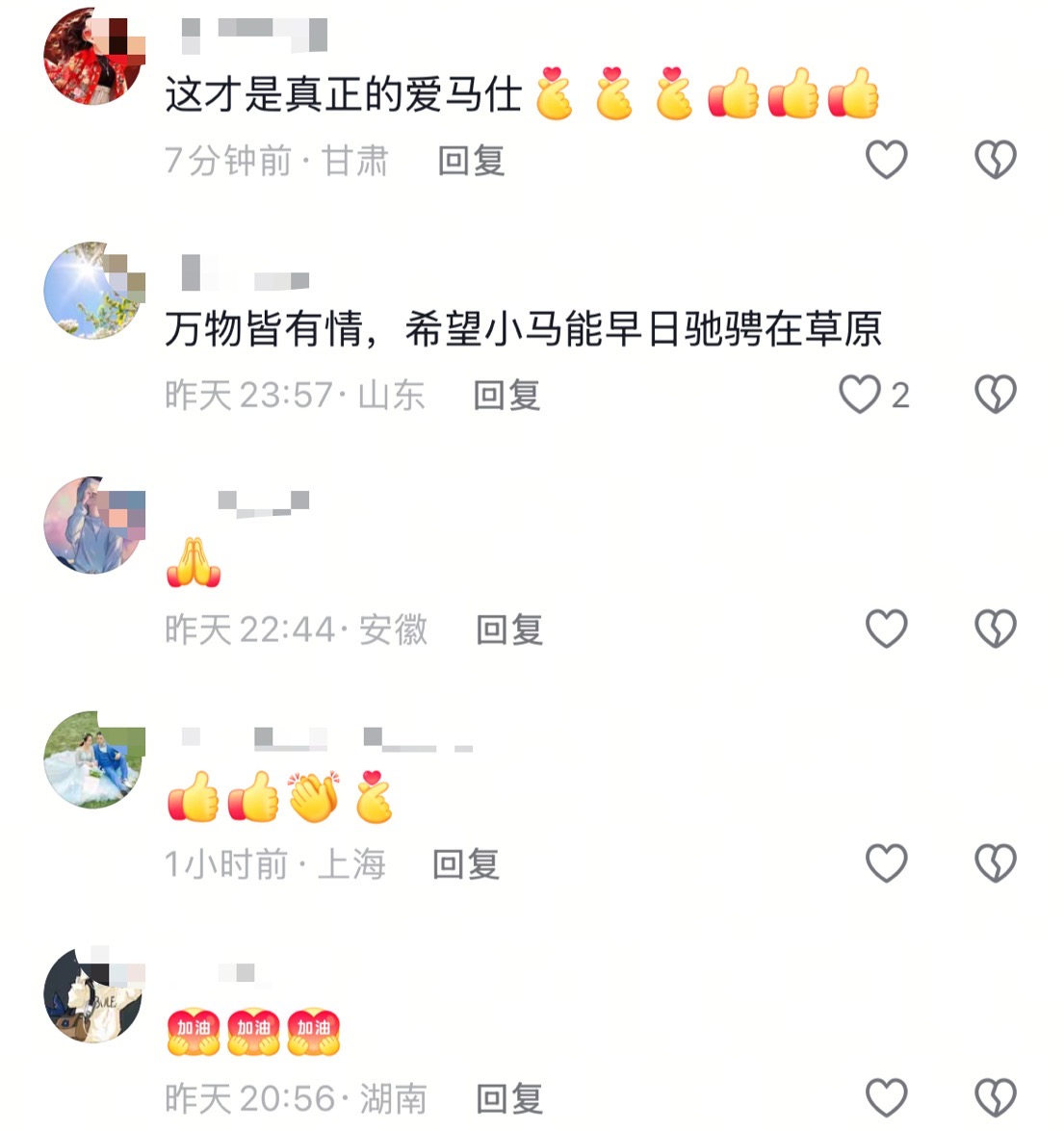Reply to the 昨天 20:56 湖南 comment
The height and width of the screenshot is (1131, 1064).
click(509, 1098)
